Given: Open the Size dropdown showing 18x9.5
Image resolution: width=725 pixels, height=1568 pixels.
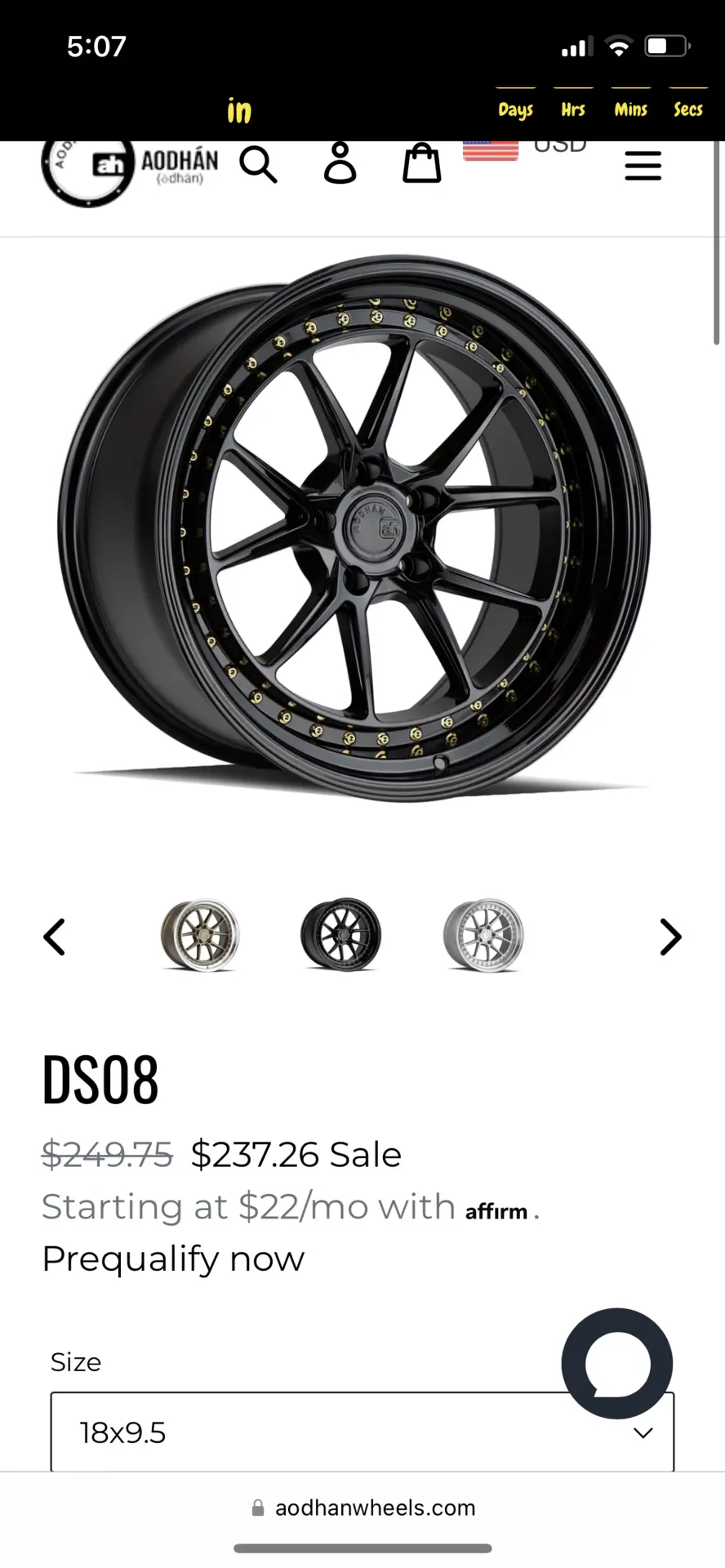Looking at the screenshot, I should pyautogui.click(x=362, y=1432).
